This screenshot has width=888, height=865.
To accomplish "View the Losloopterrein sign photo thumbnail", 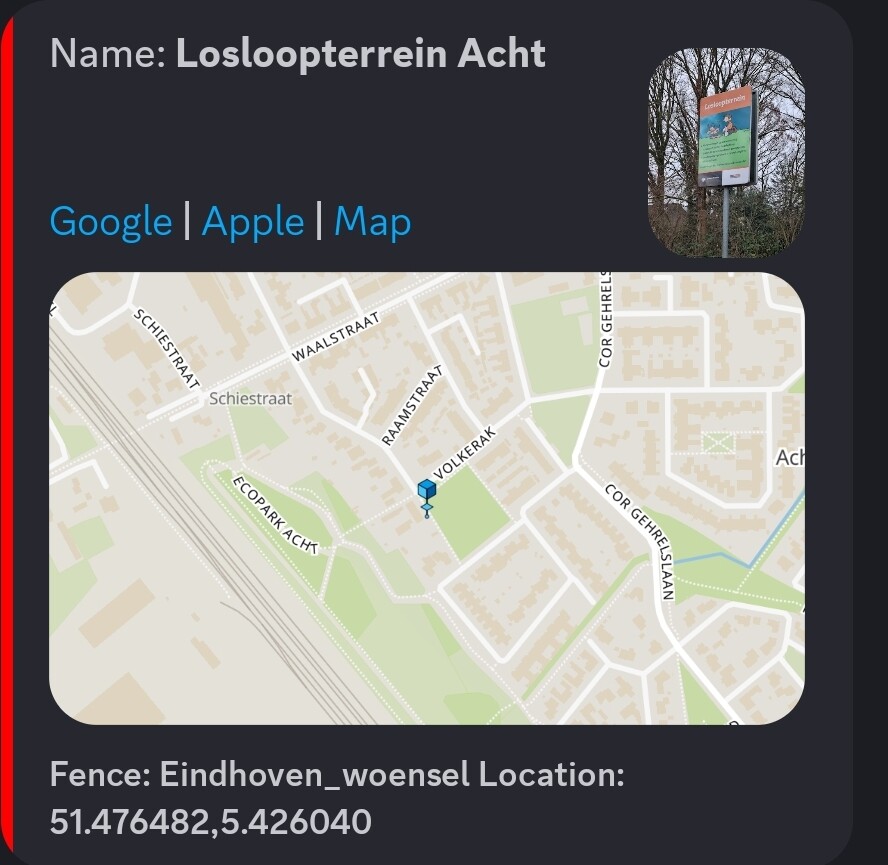I will 726,151.
